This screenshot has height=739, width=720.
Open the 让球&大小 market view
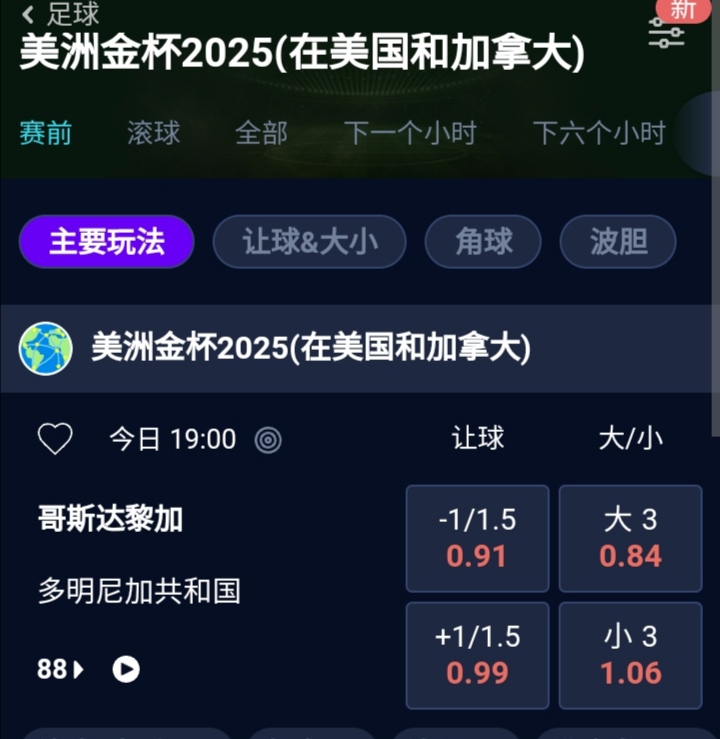[309, 241]
